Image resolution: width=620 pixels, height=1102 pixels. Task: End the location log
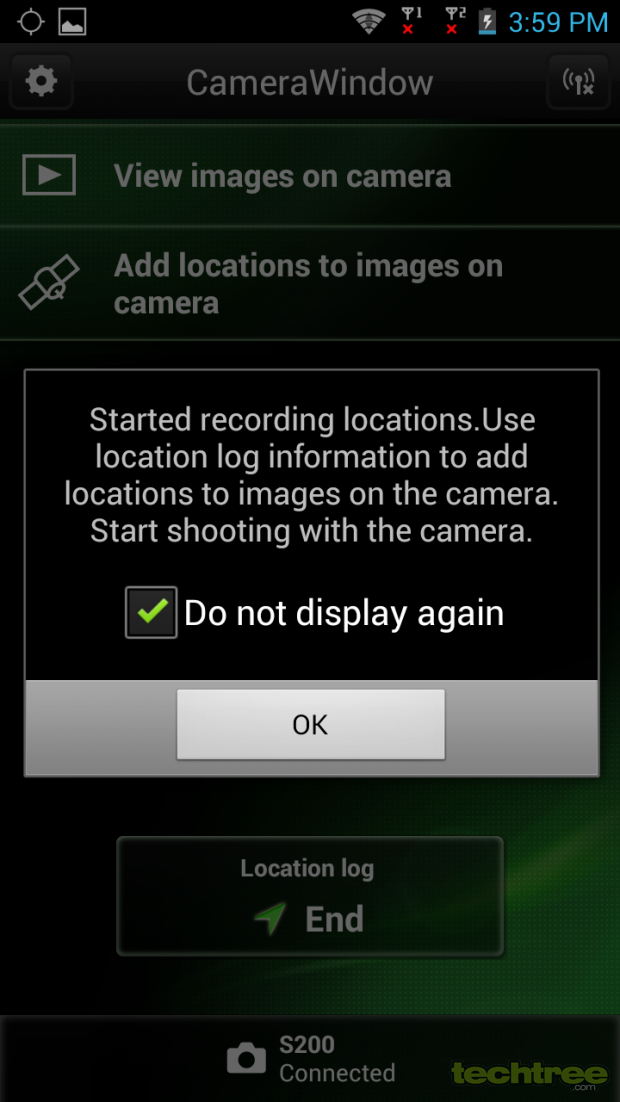point(310,896)
